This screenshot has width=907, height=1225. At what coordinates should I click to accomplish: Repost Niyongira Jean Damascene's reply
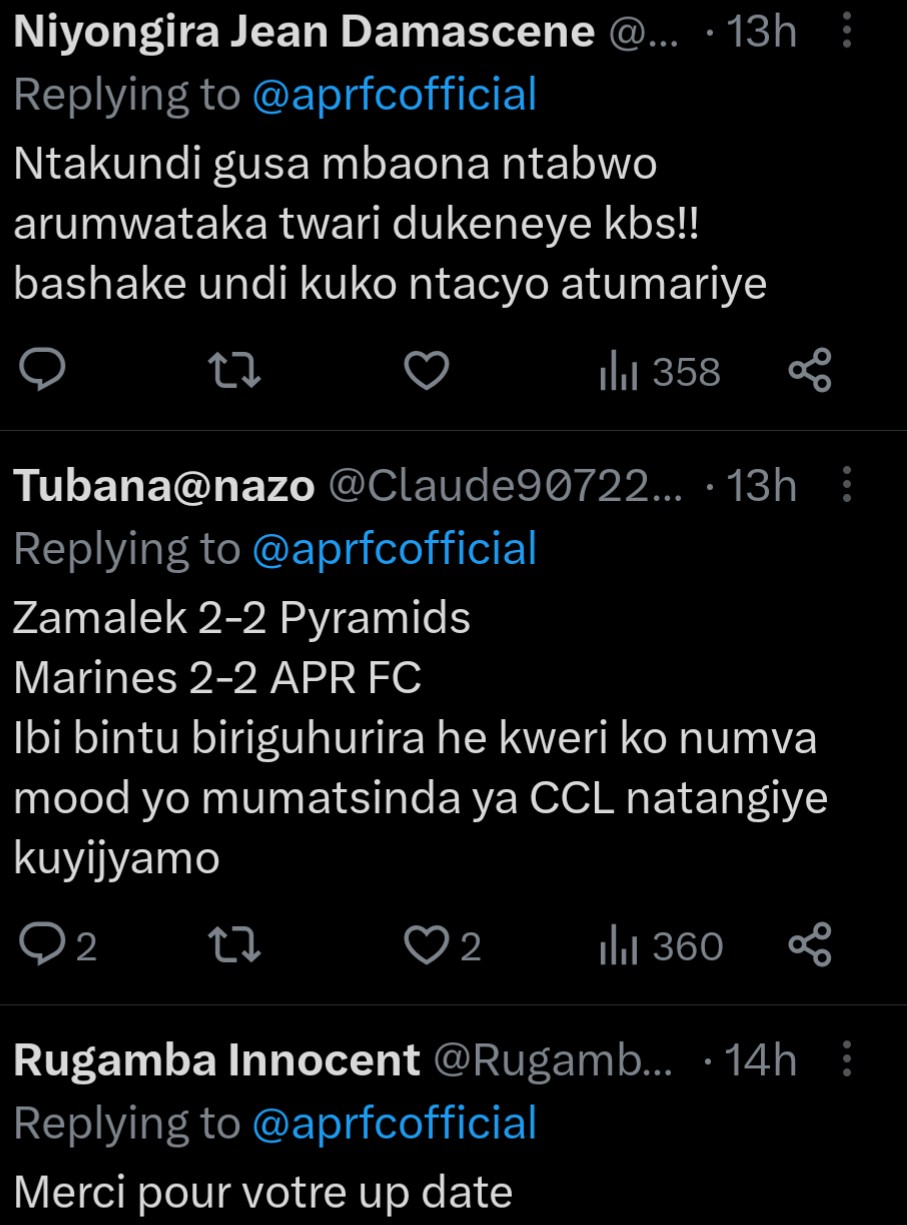(239, 372)
